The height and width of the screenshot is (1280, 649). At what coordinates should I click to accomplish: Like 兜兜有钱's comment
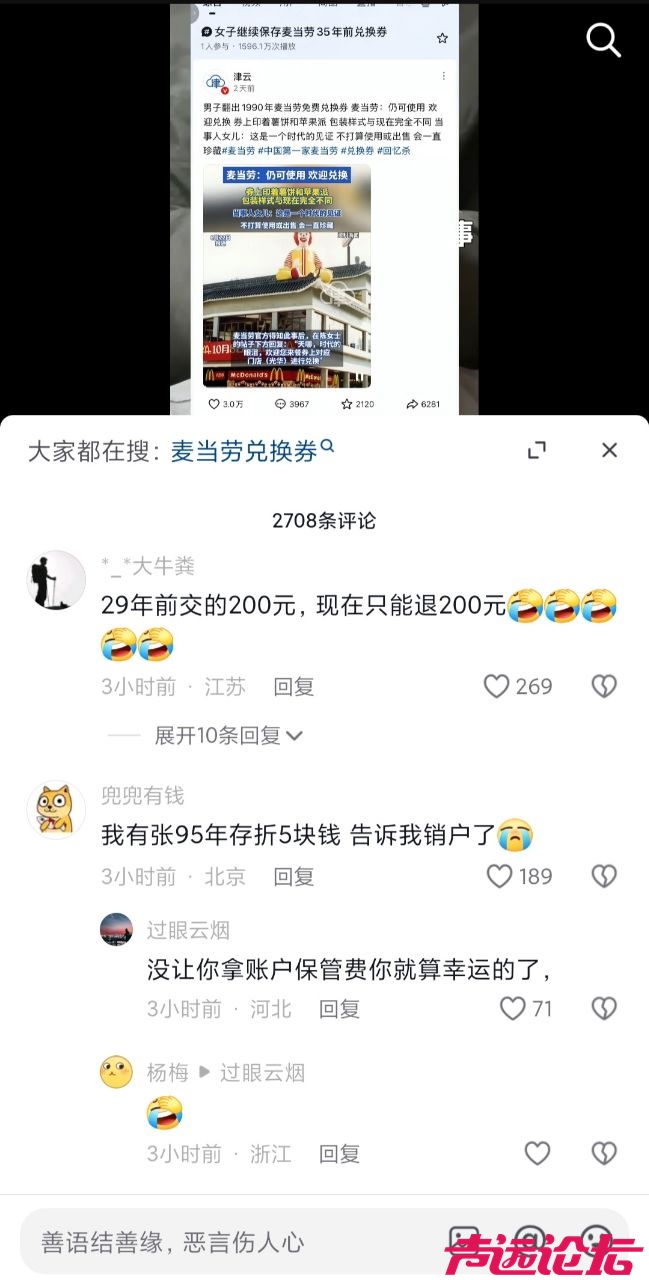499,876
